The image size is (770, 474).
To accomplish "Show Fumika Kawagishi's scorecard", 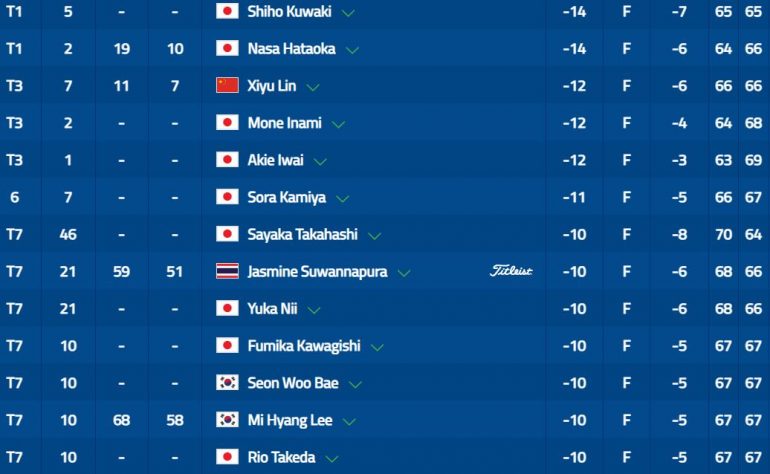I will pos(379,346).
